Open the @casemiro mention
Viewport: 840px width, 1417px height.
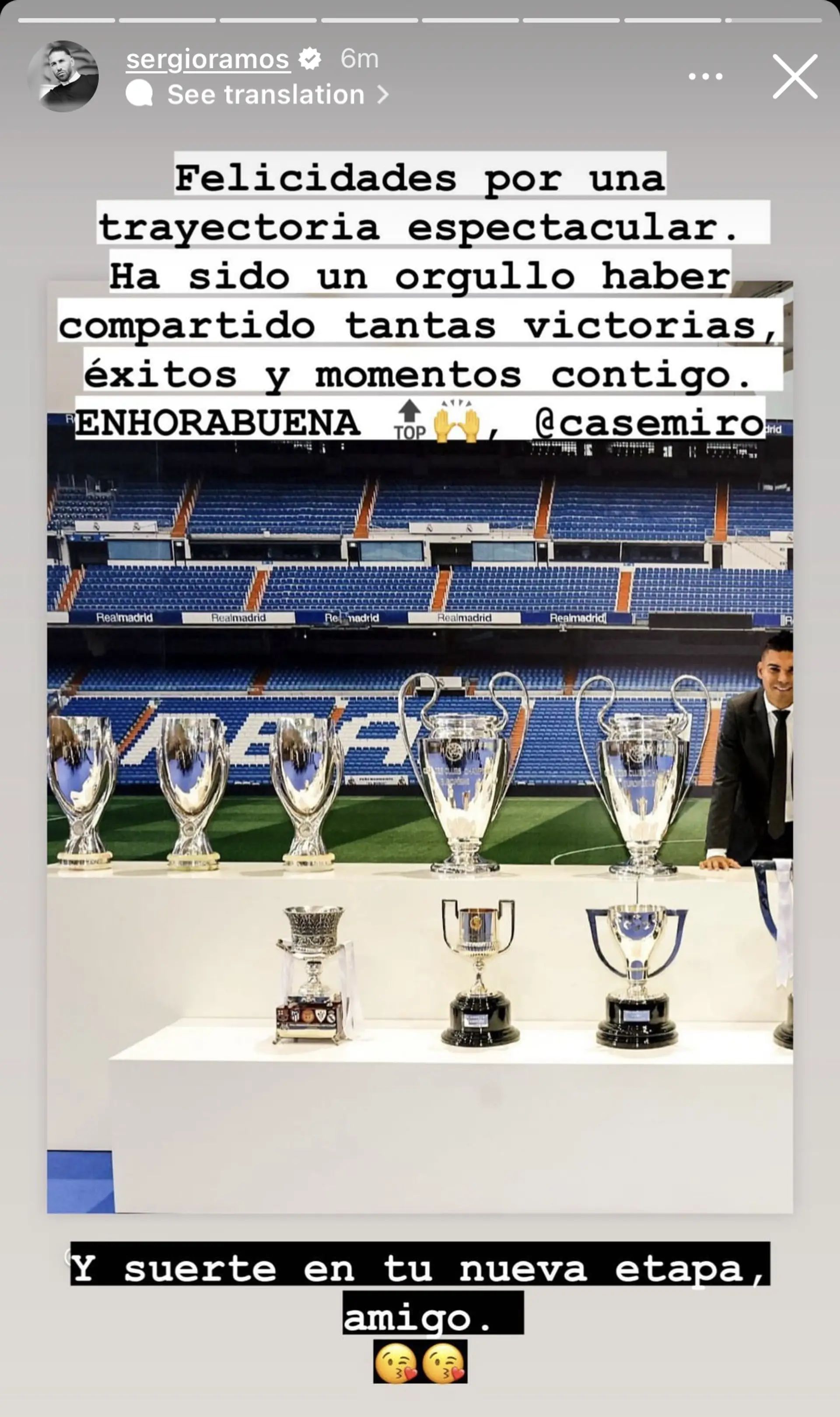coord(649,424)
